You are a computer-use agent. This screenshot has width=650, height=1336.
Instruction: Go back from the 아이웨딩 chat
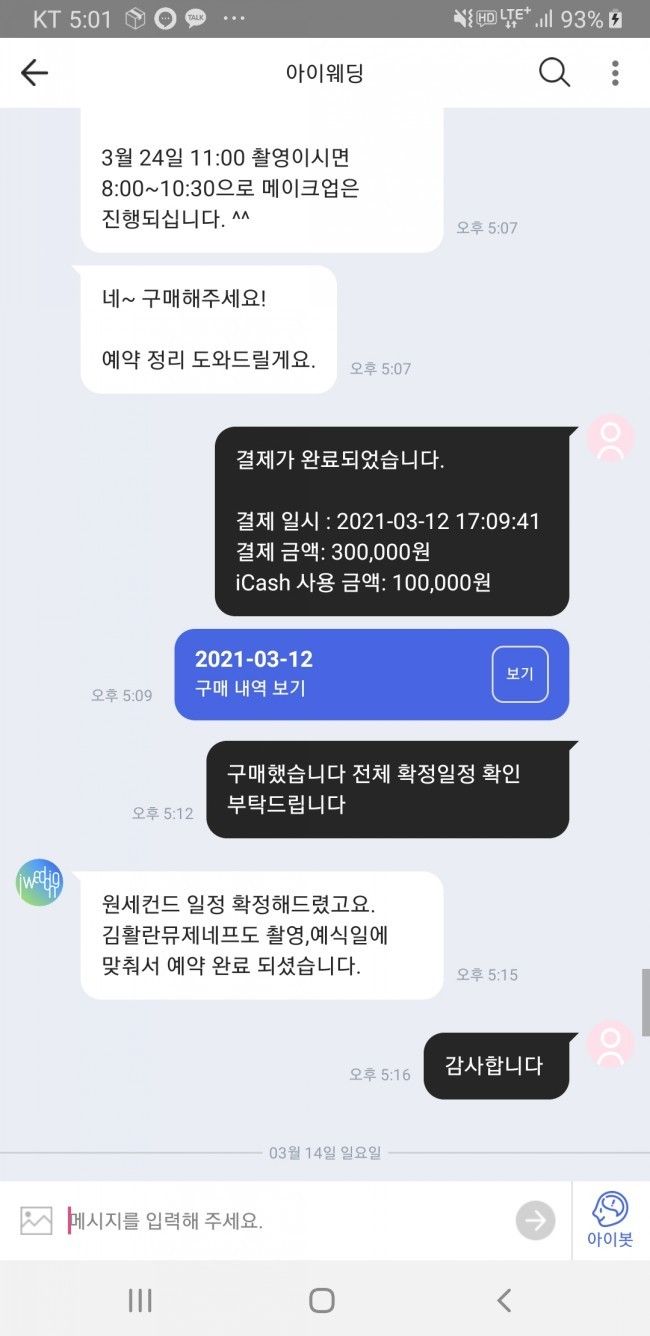(35, 73)
